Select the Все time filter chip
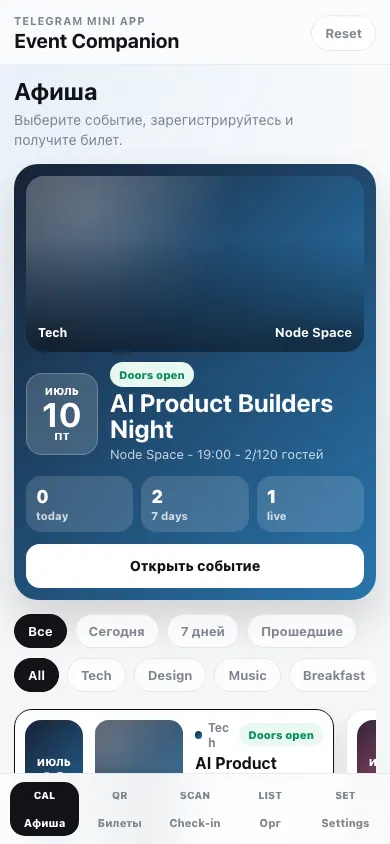The height and width of the screenshot is (844, 390). point(40,631)
